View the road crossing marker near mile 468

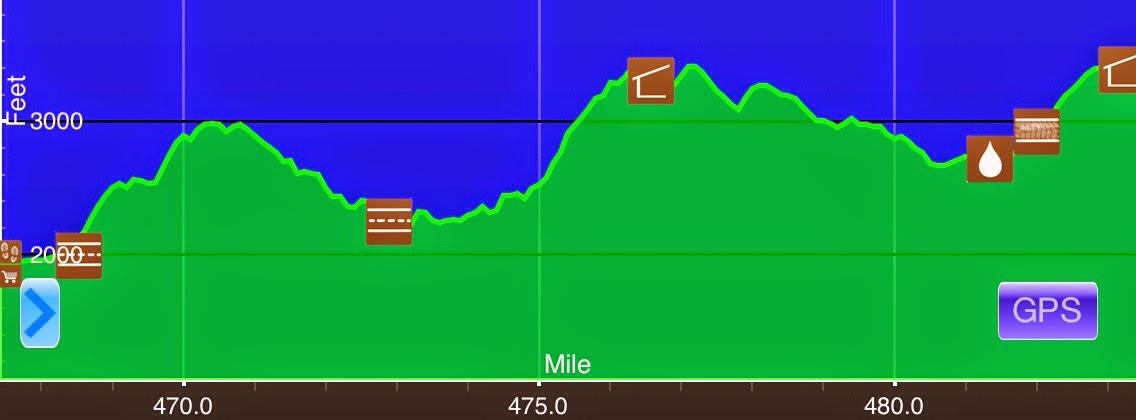pos(78,255)
